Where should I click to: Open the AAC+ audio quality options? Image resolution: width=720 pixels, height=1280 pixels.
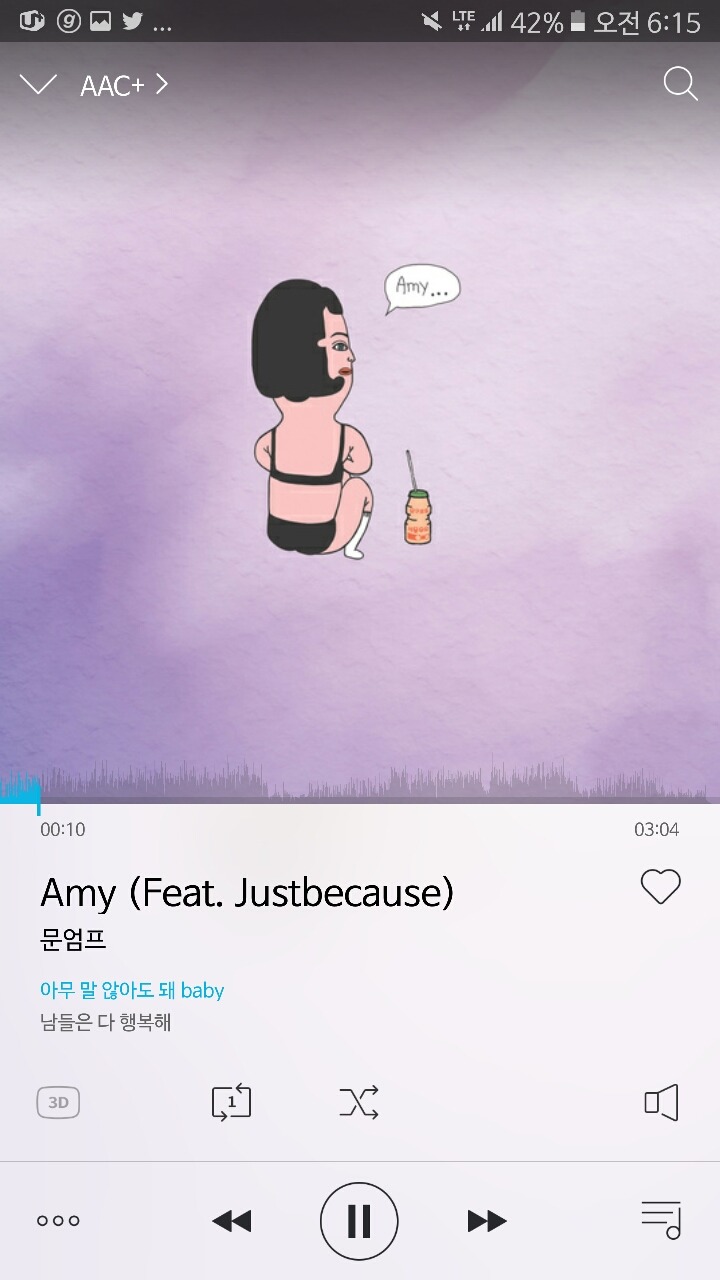coord(124,85)
